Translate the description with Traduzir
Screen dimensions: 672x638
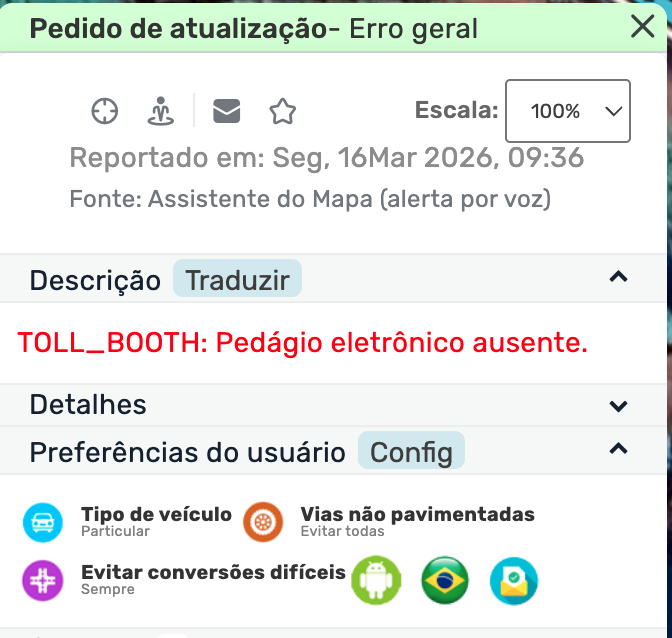click(237, 279)
